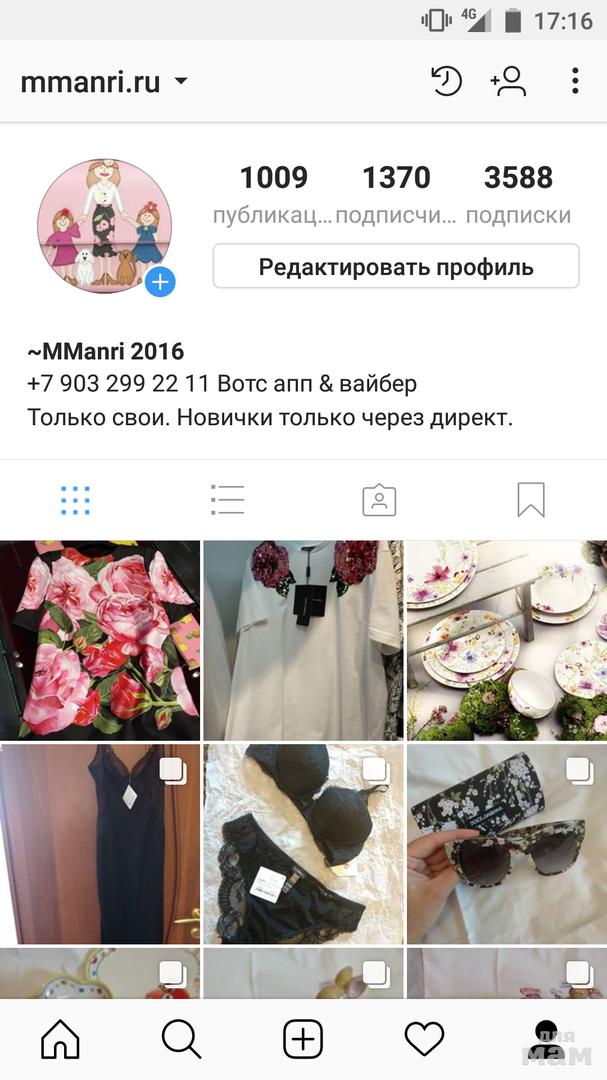Image resolution: width=607 pixels, height=1080 pixels.
Task: Switch to the grid view tab
Action: [x=75, y=499]
